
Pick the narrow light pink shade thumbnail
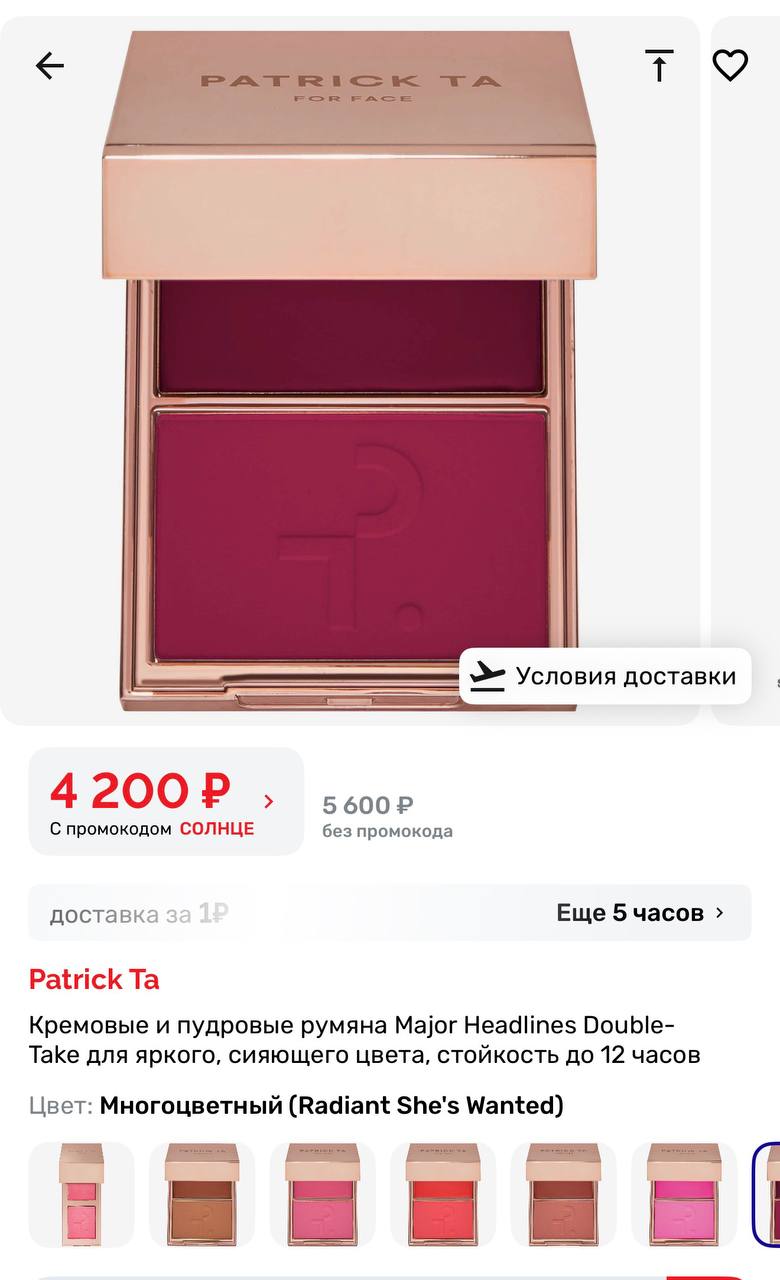[81, 1194]
